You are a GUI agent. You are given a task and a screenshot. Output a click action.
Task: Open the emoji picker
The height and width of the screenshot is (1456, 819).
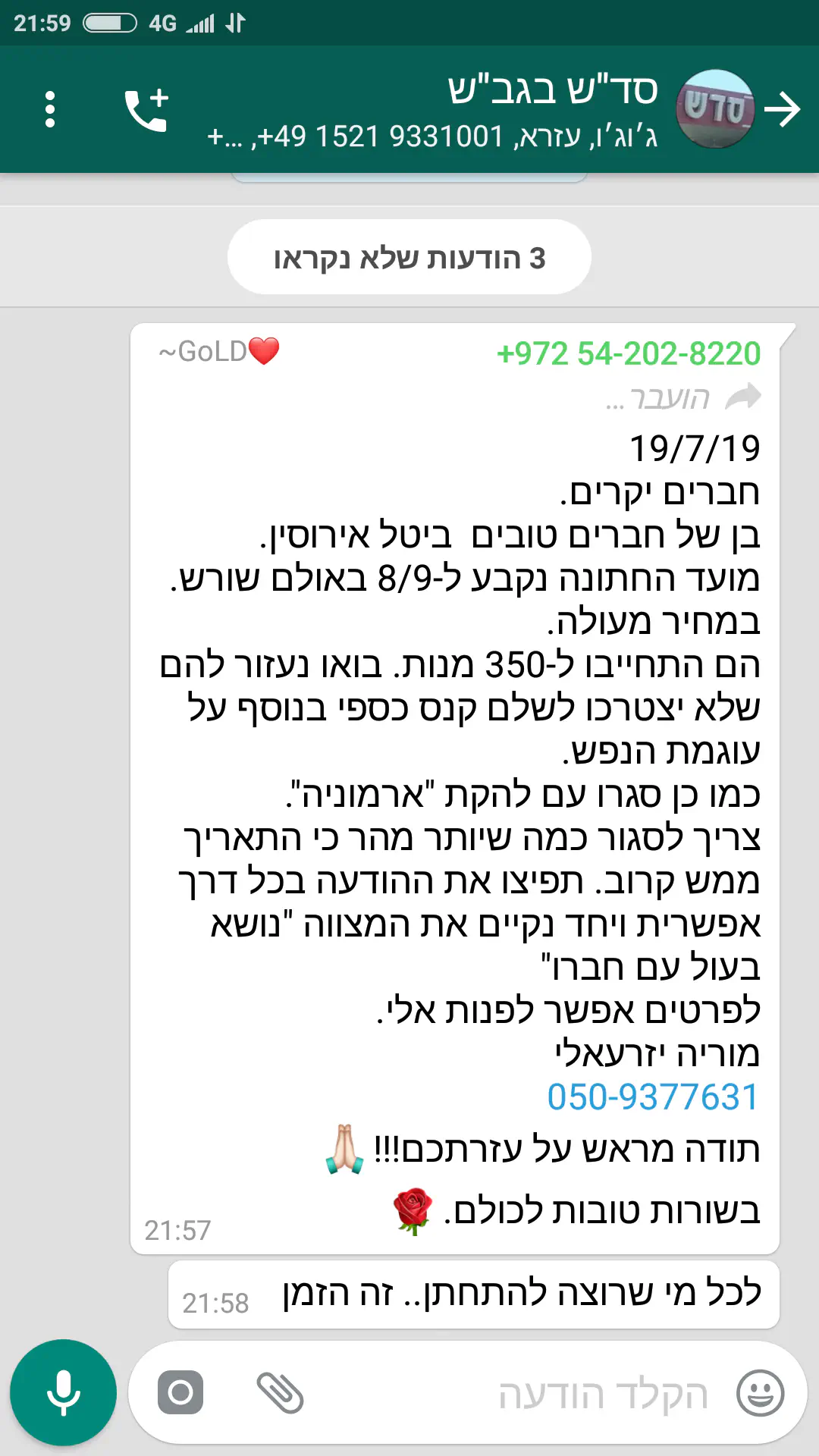(760, 1393)
